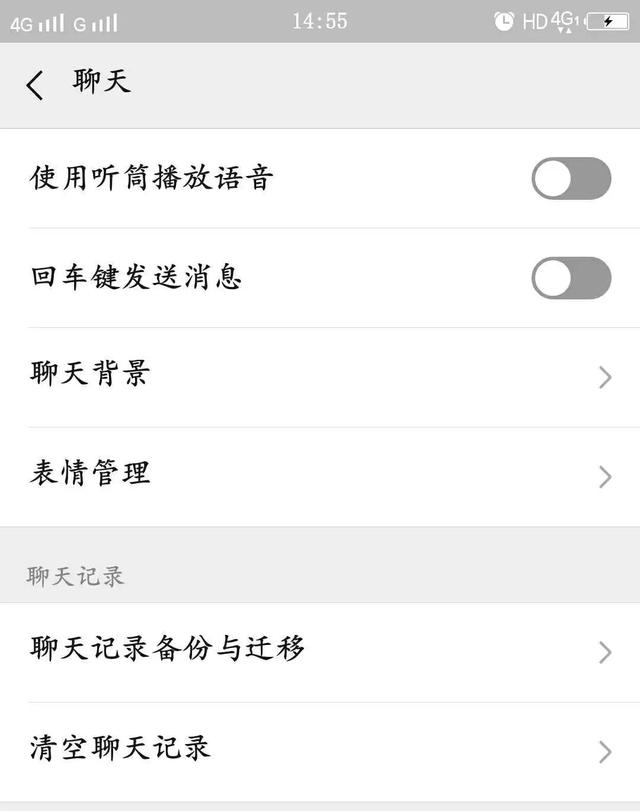Turn on 回车键发送消息 toggle

[570, 277]
